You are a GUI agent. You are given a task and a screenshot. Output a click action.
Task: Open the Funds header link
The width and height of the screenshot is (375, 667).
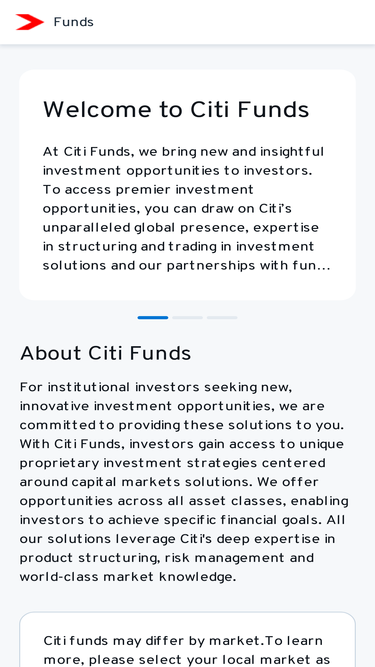click(x=74, y=22)
